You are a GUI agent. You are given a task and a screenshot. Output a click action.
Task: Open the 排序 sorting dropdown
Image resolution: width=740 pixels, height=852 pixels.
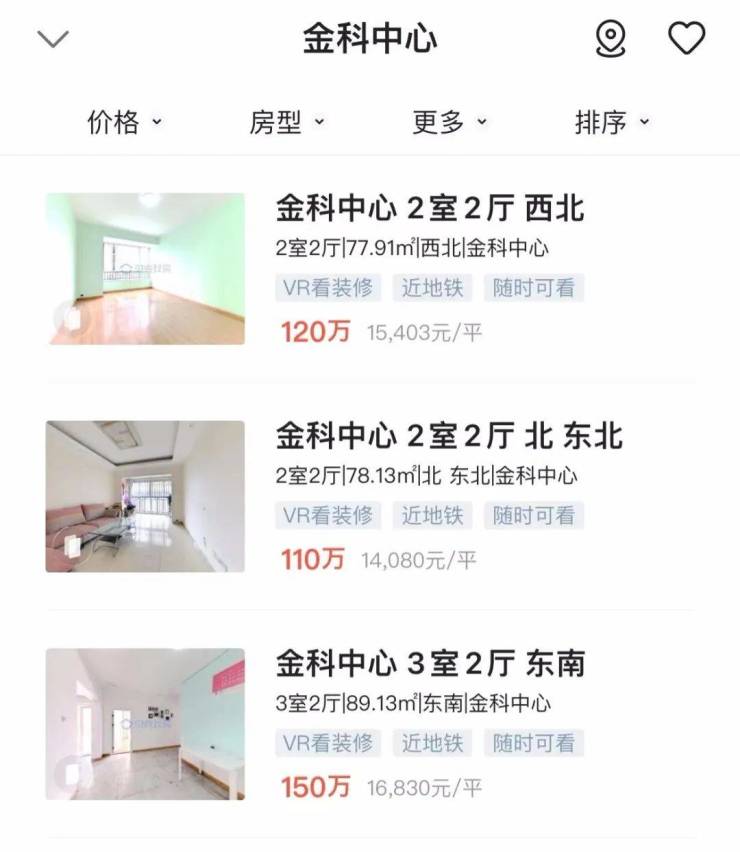click(612, 123)
